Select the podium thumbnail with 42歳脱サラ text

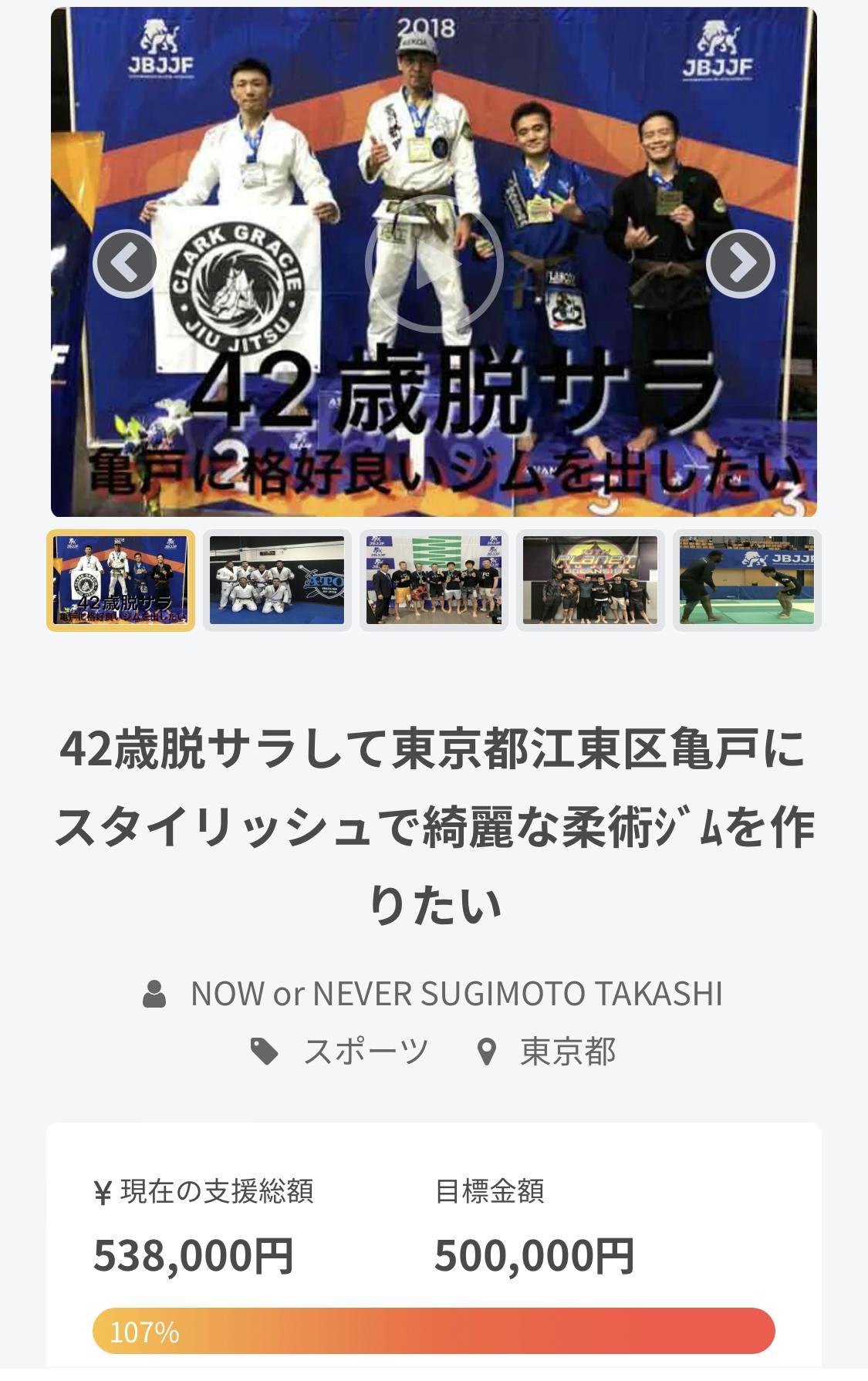[121, 580]
